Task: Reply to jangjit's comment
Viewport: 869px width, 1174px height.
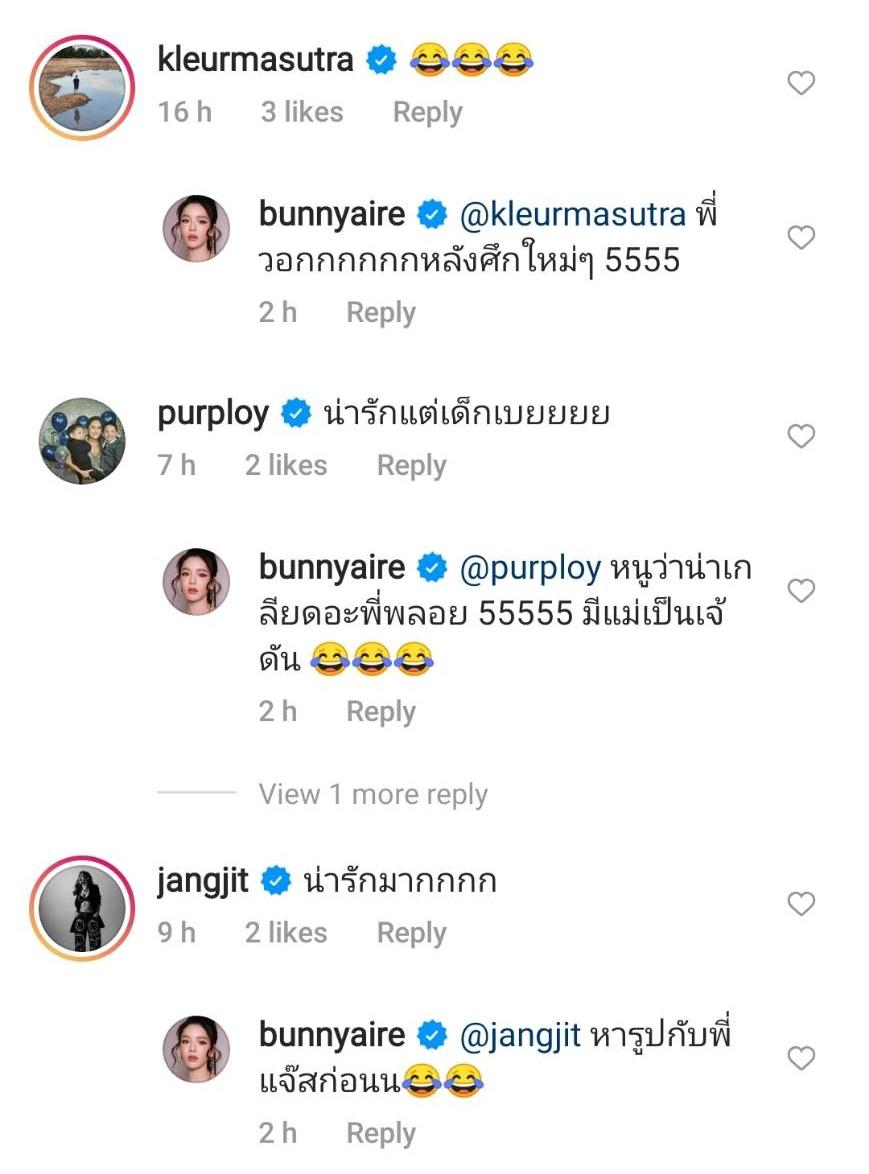Action: [x=411, y=932]
